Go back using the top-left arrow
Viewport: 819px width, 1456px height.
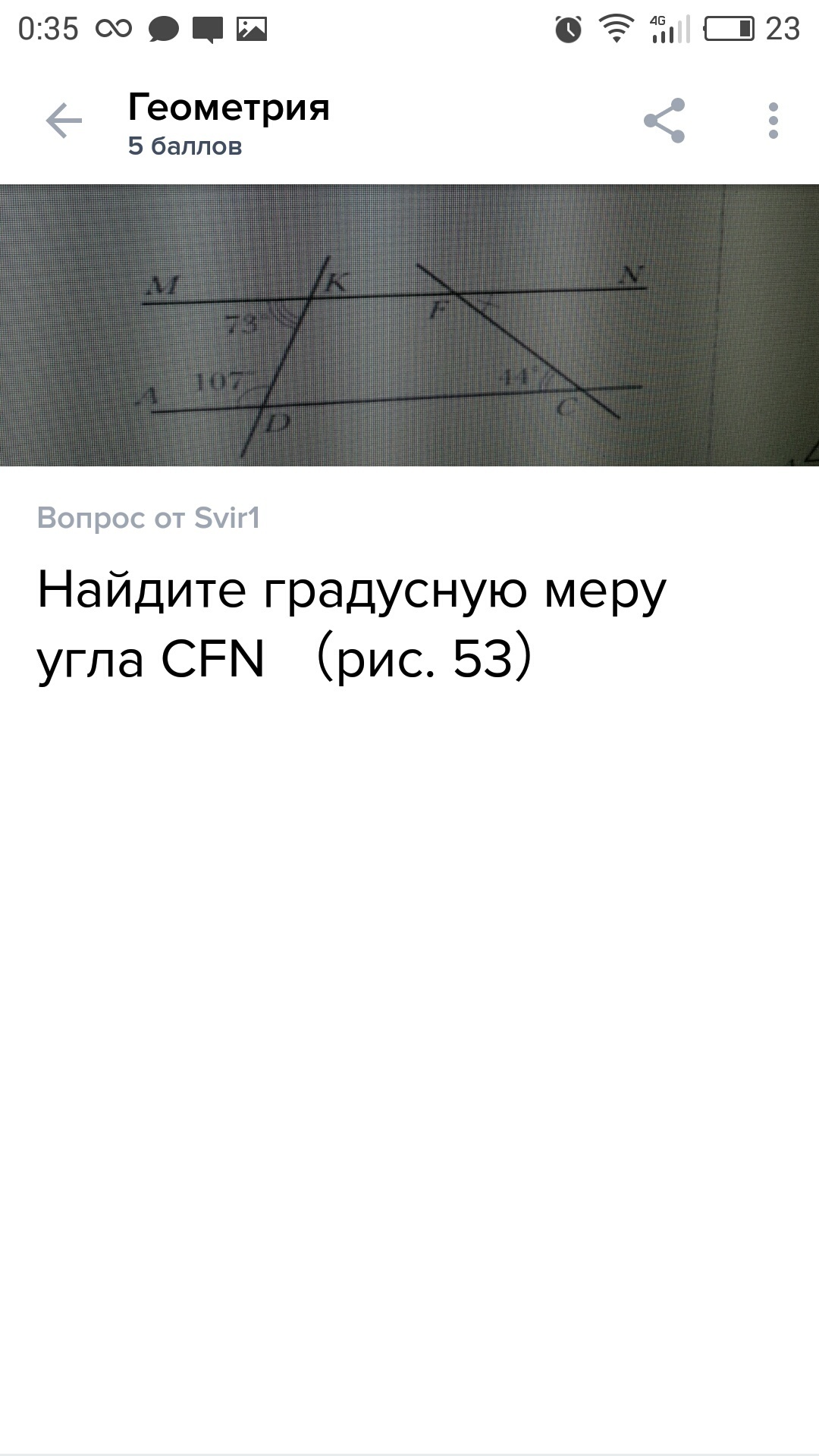[64, 121]
